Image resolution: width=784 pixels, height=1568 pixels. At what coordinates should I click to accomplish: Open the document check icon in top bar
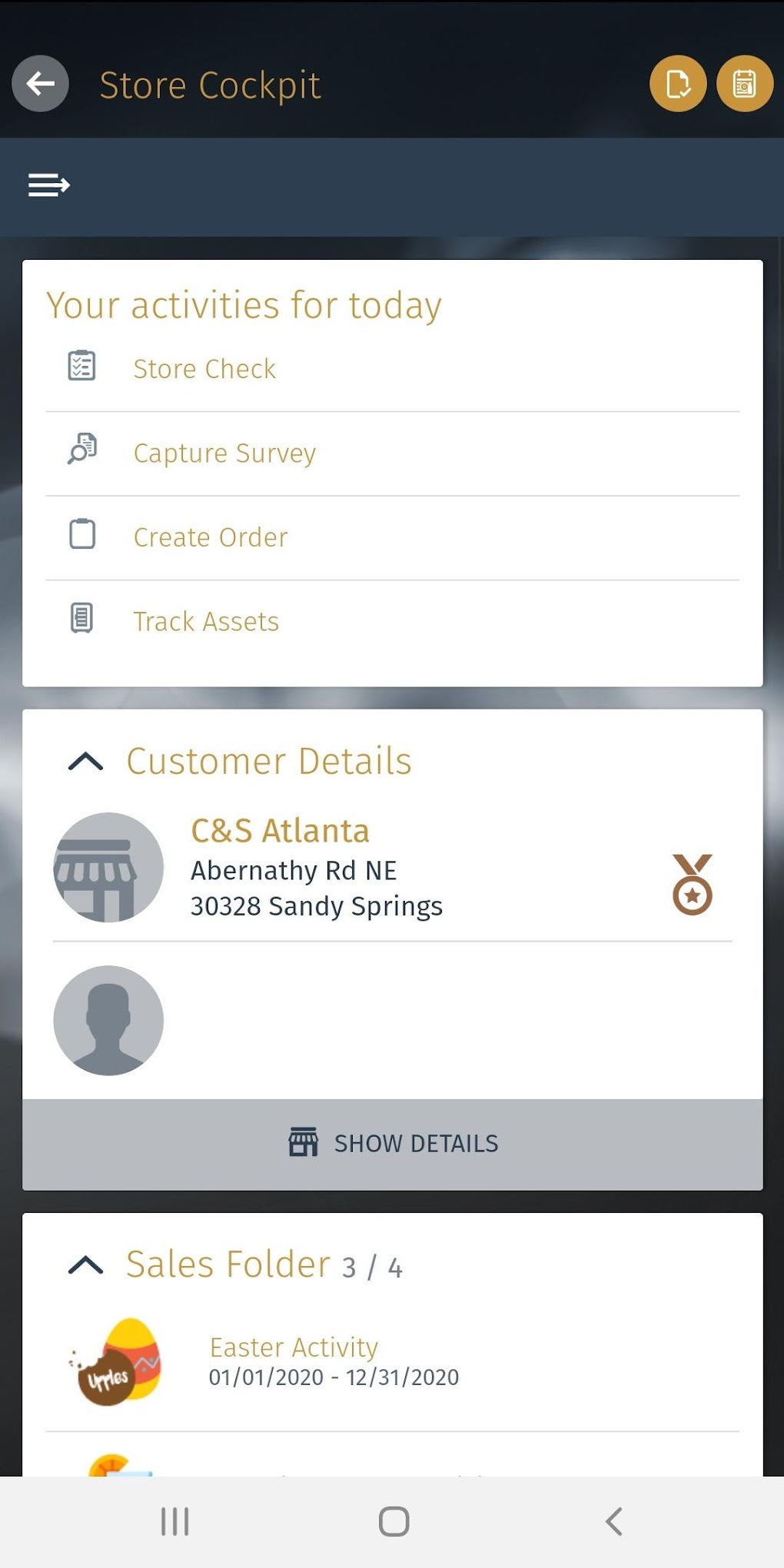677,85
